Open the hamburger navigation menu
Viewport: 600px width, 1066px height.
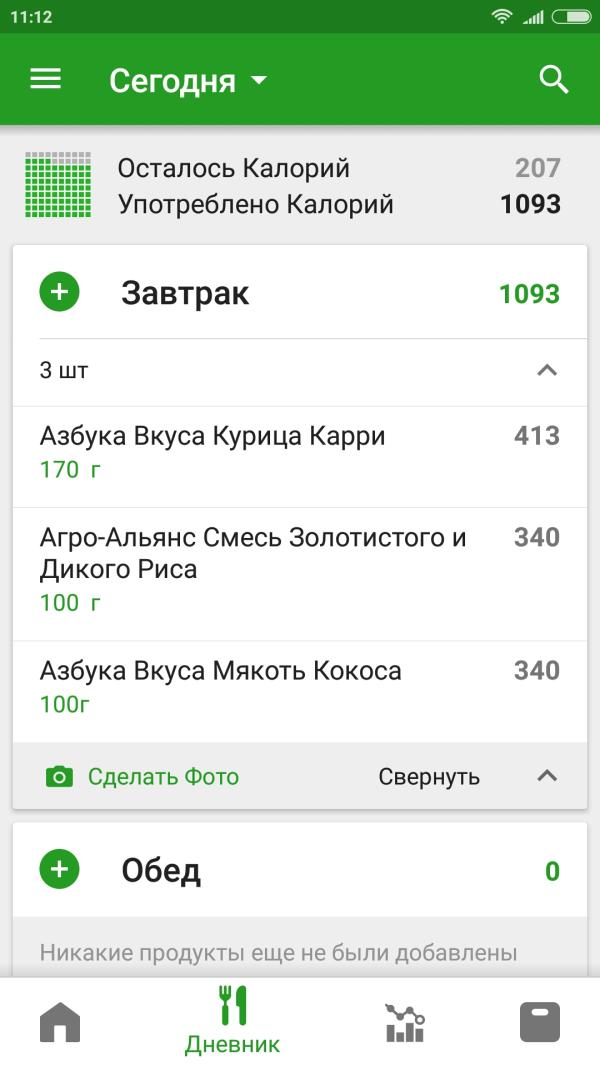coord(46,80)
